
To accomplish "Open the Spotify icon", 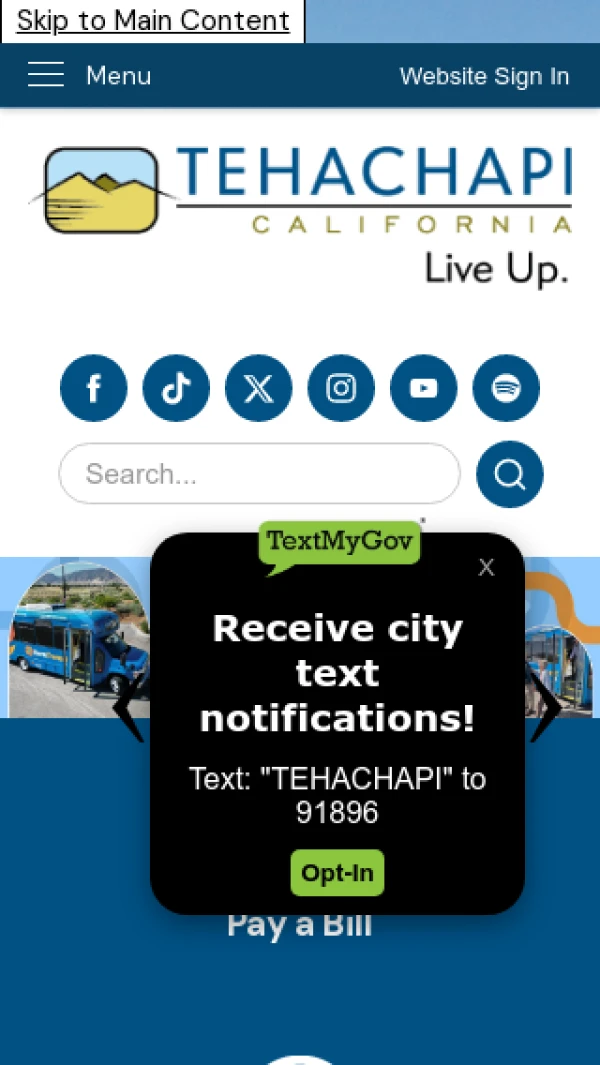I will 506,388.
